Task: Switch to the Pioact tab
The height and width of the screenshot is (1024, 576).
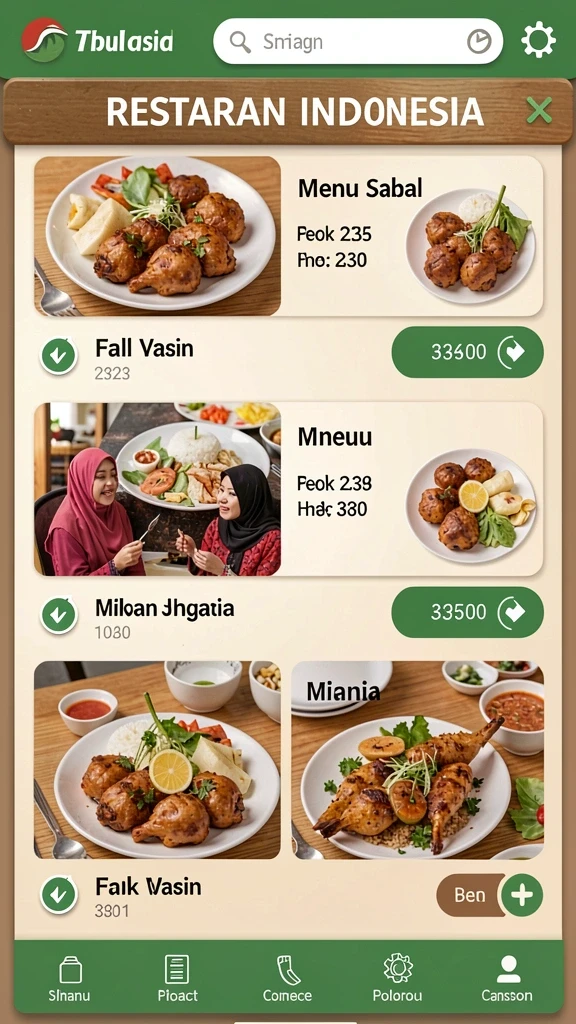Action: tap(177, 978)
